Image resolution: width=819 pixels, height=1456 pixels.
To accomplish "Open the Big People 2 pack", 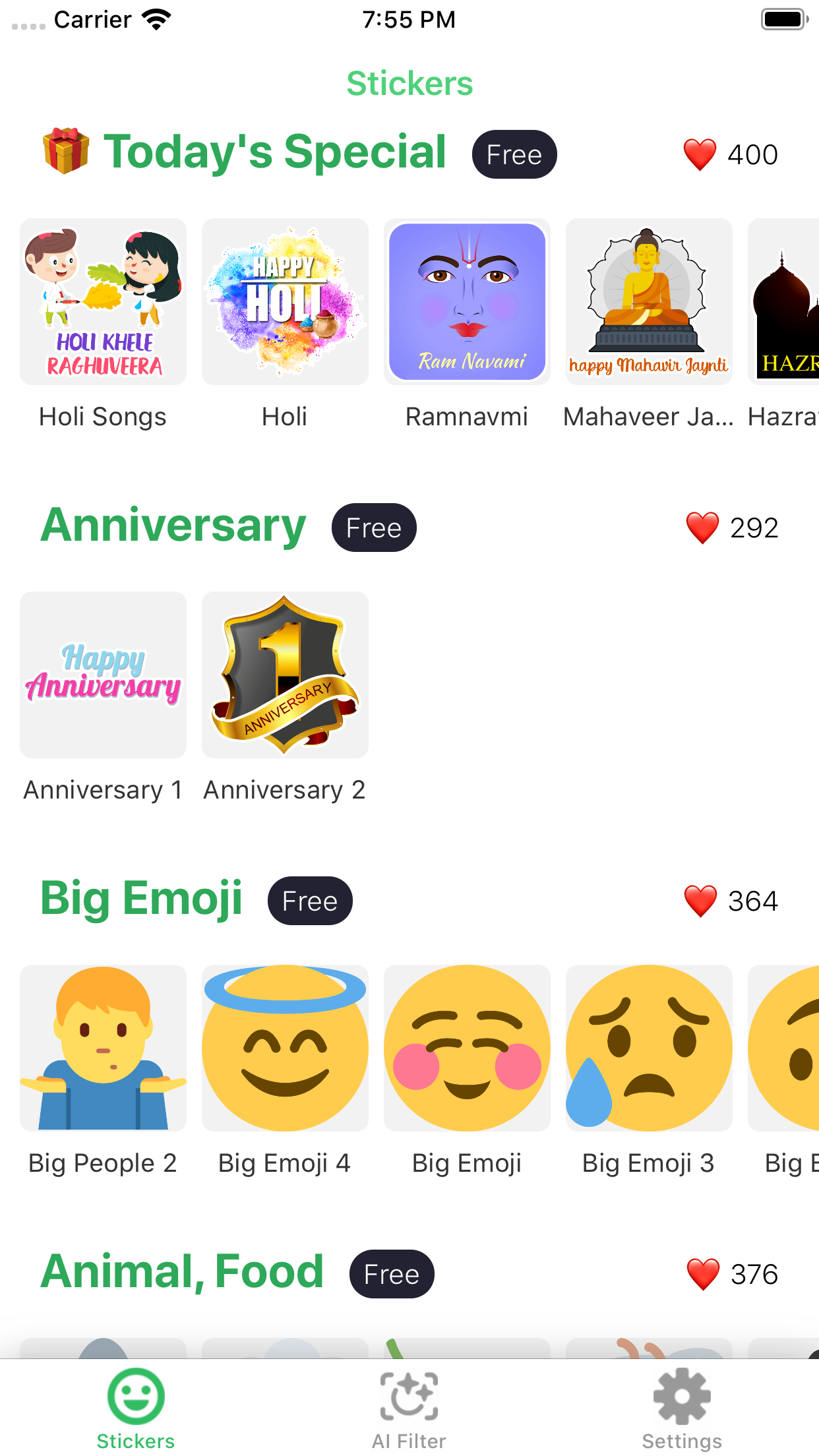I will 103,1048.
